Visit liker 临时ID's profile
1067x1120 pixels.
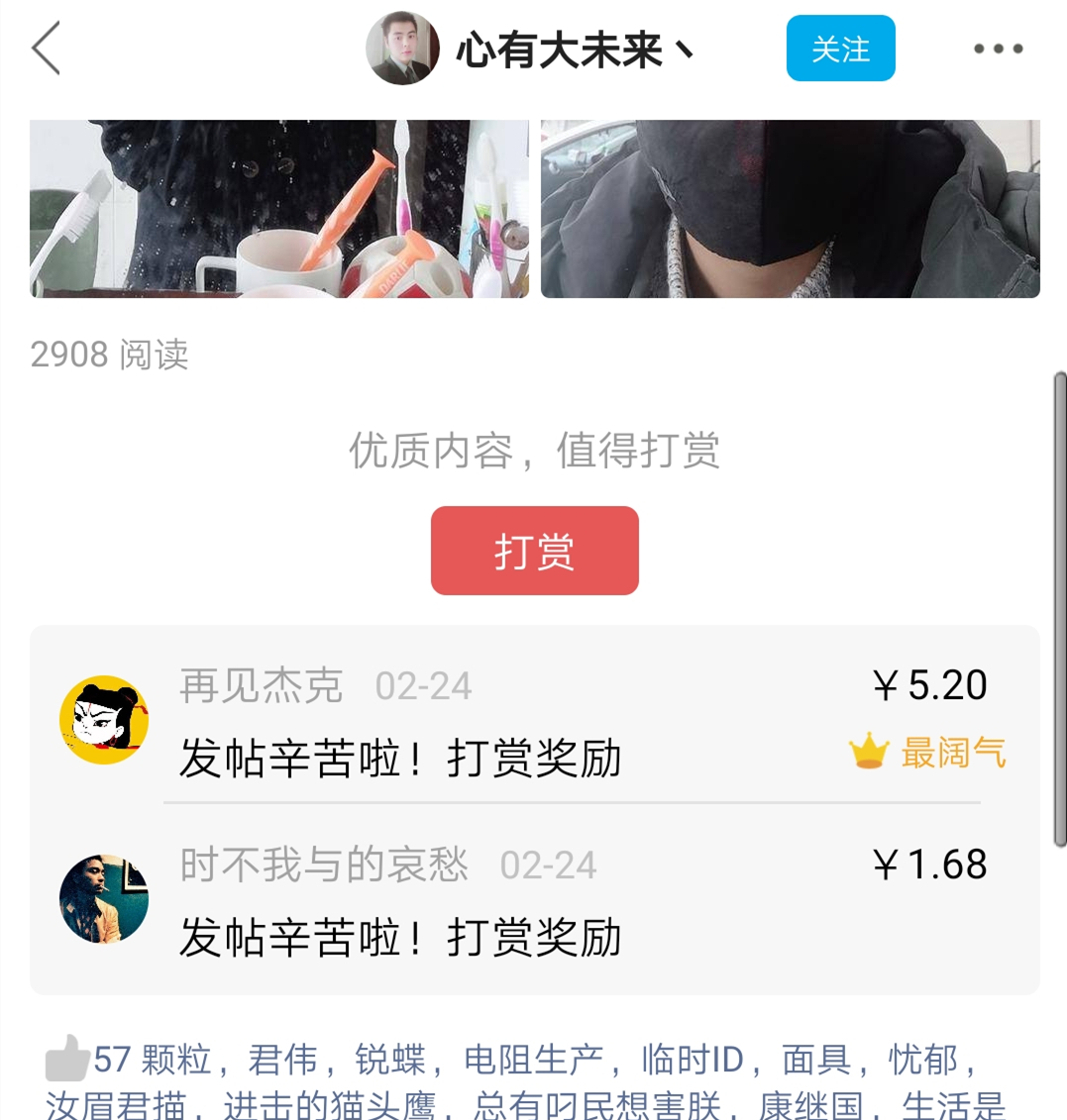pos(693,1060)
